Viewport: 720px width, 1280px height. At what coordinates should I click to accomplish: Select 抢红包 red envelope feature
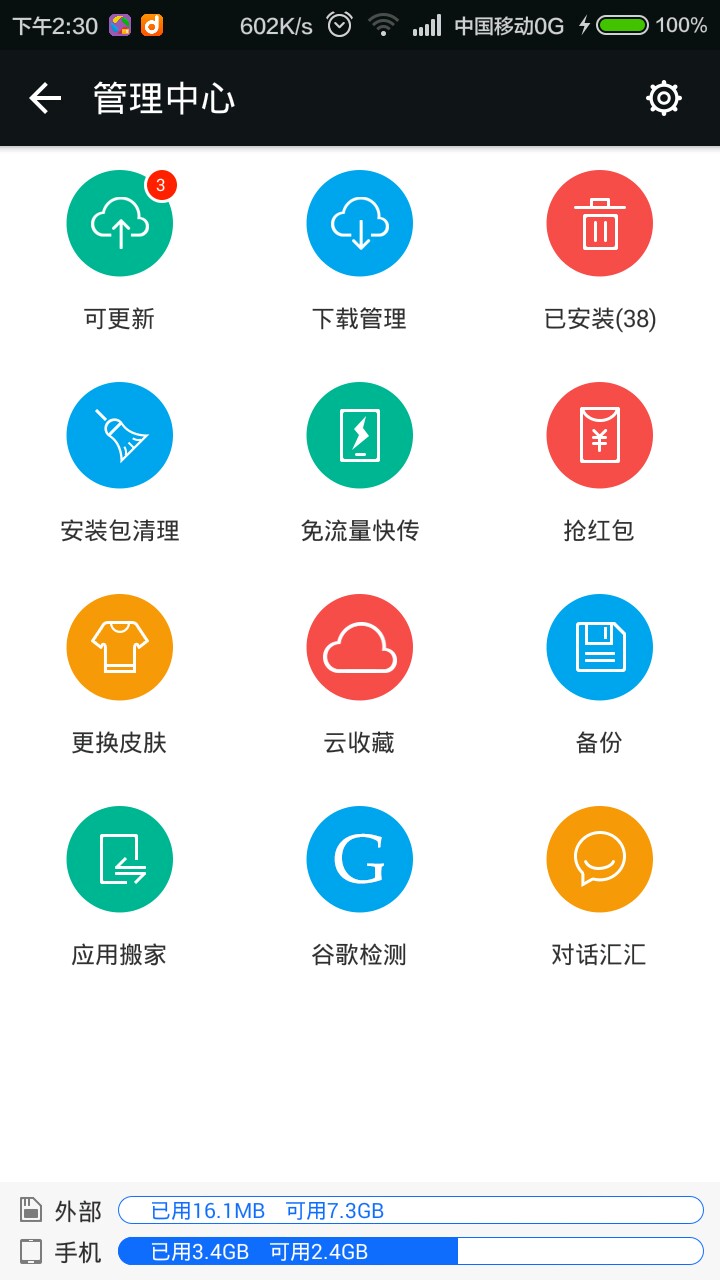point(600,435)
